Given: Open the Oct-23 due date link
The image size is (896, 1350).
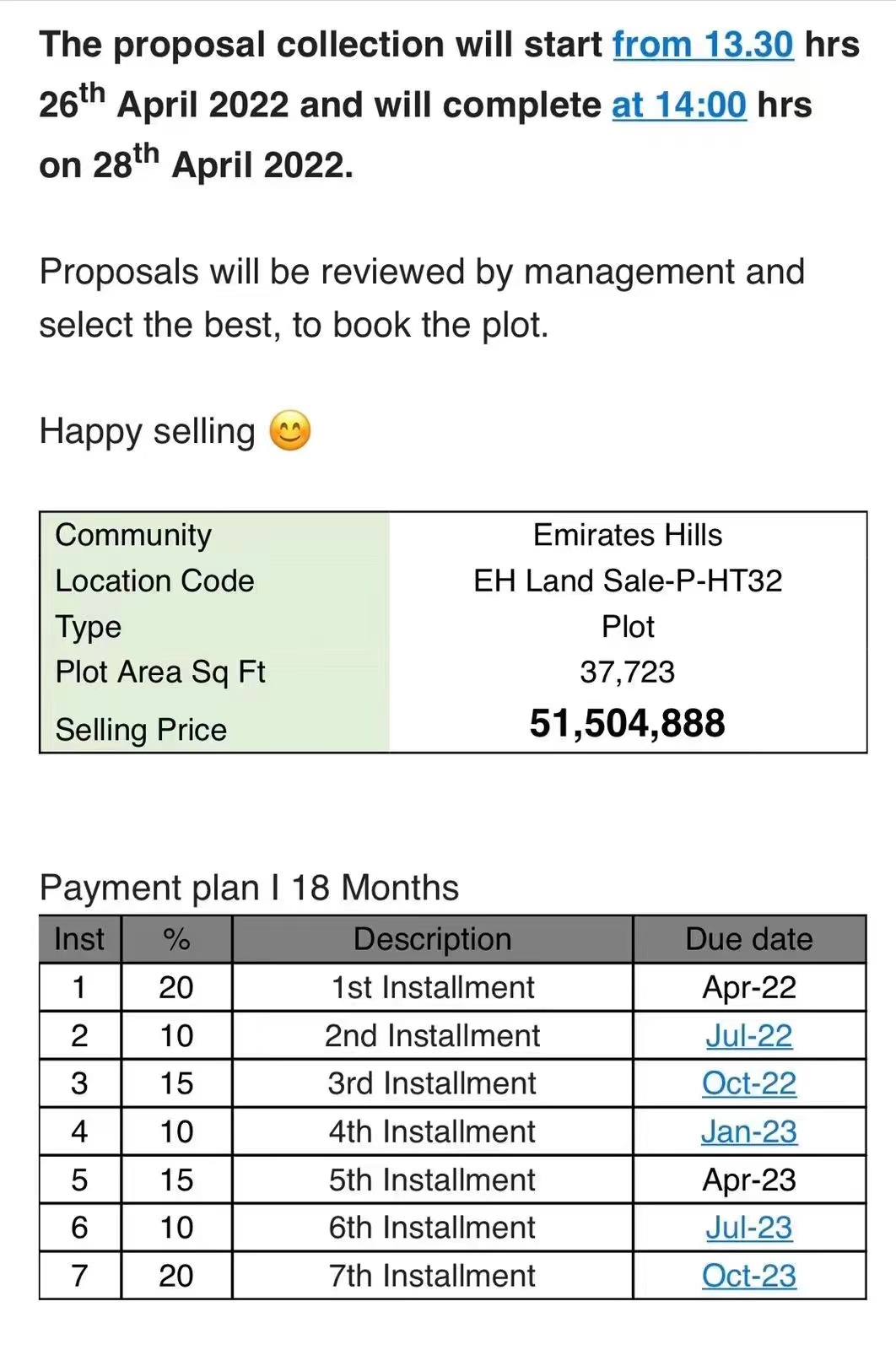Looking at the screenshot, I should point(748,1276).
